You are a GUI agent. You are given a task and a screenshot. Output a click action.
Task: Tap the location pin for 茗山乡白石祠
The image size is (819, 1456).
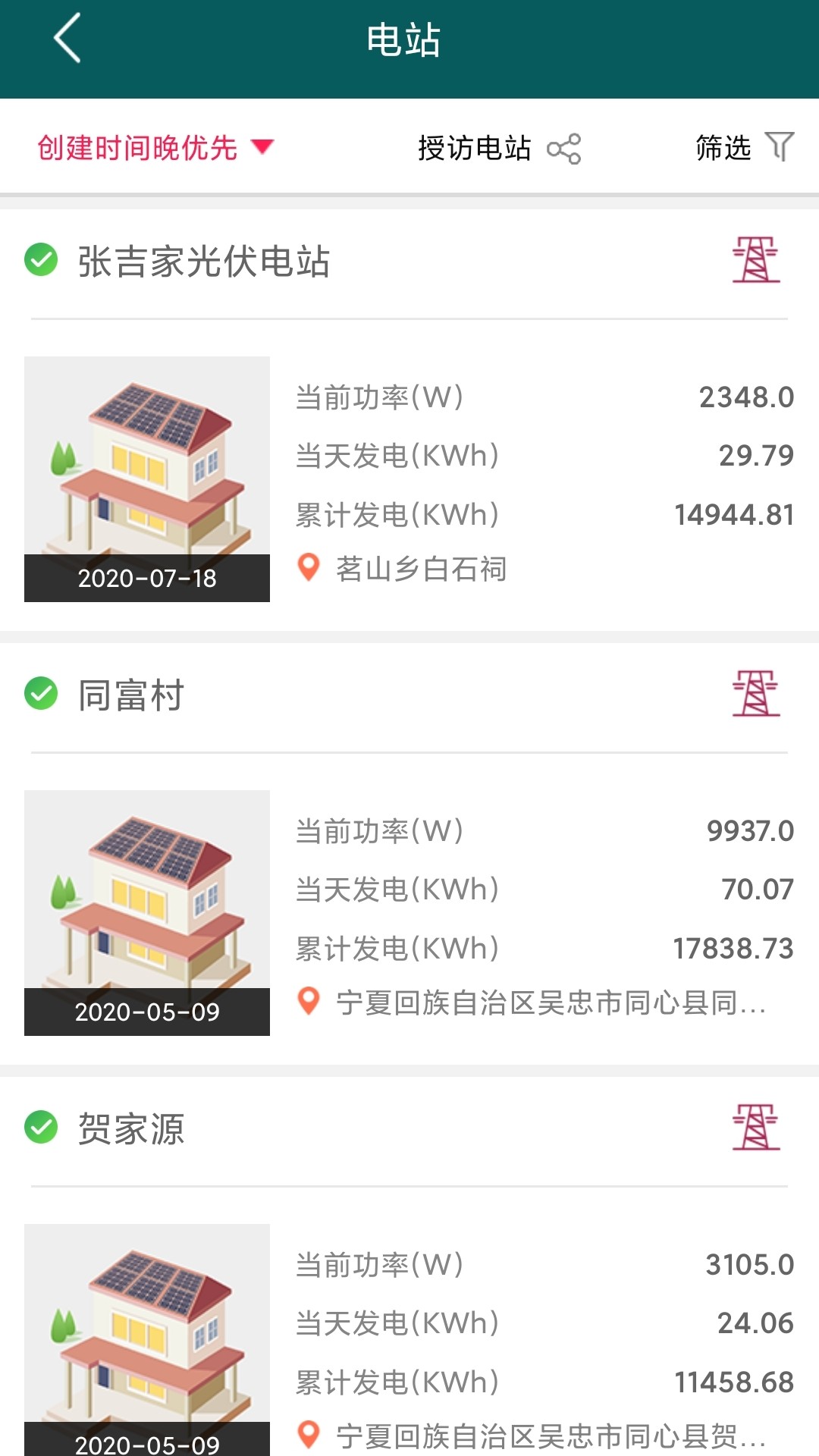308,565
